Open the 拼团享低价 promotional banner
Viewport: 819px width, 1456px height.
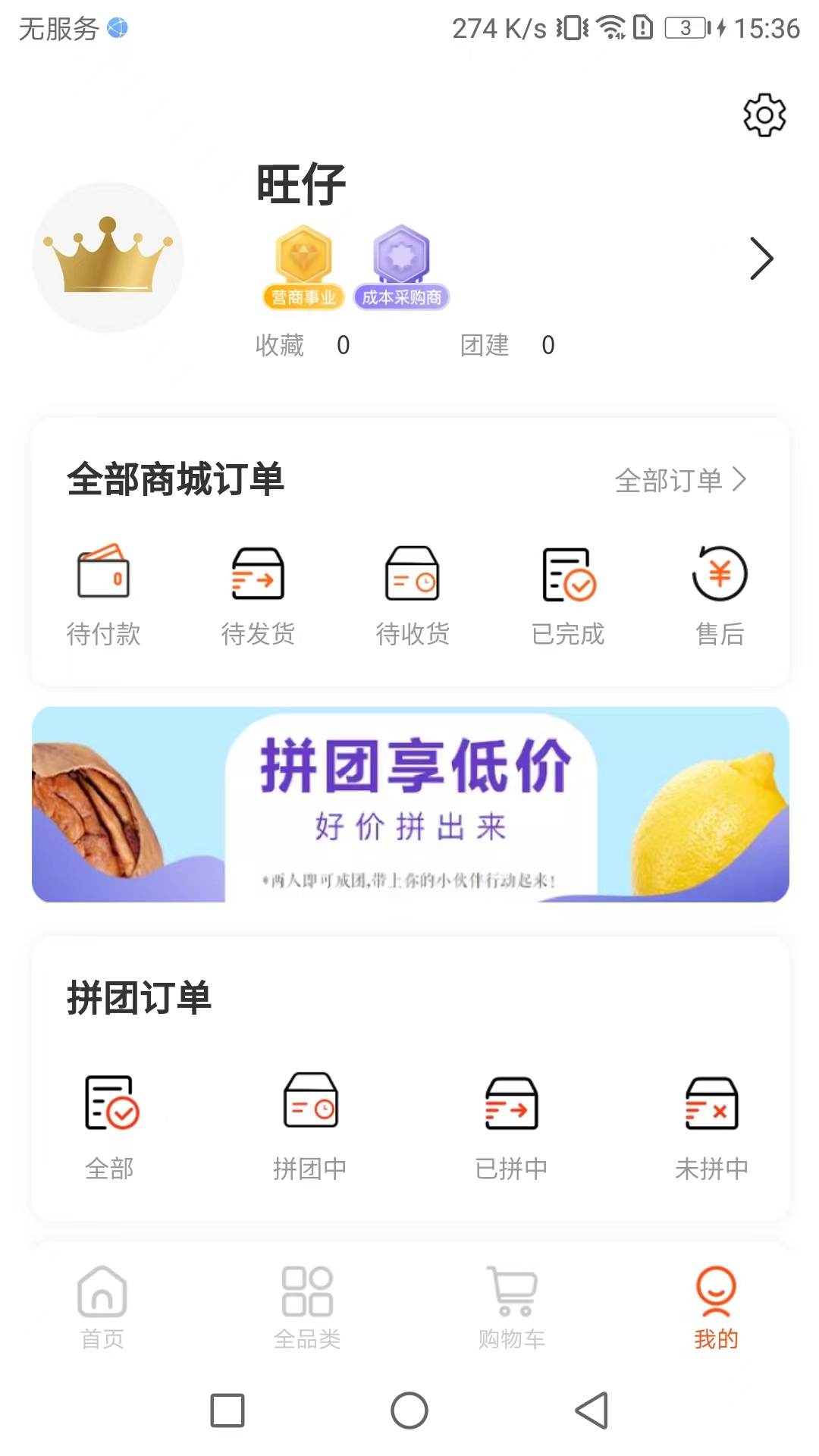click(x=409, y=806)
